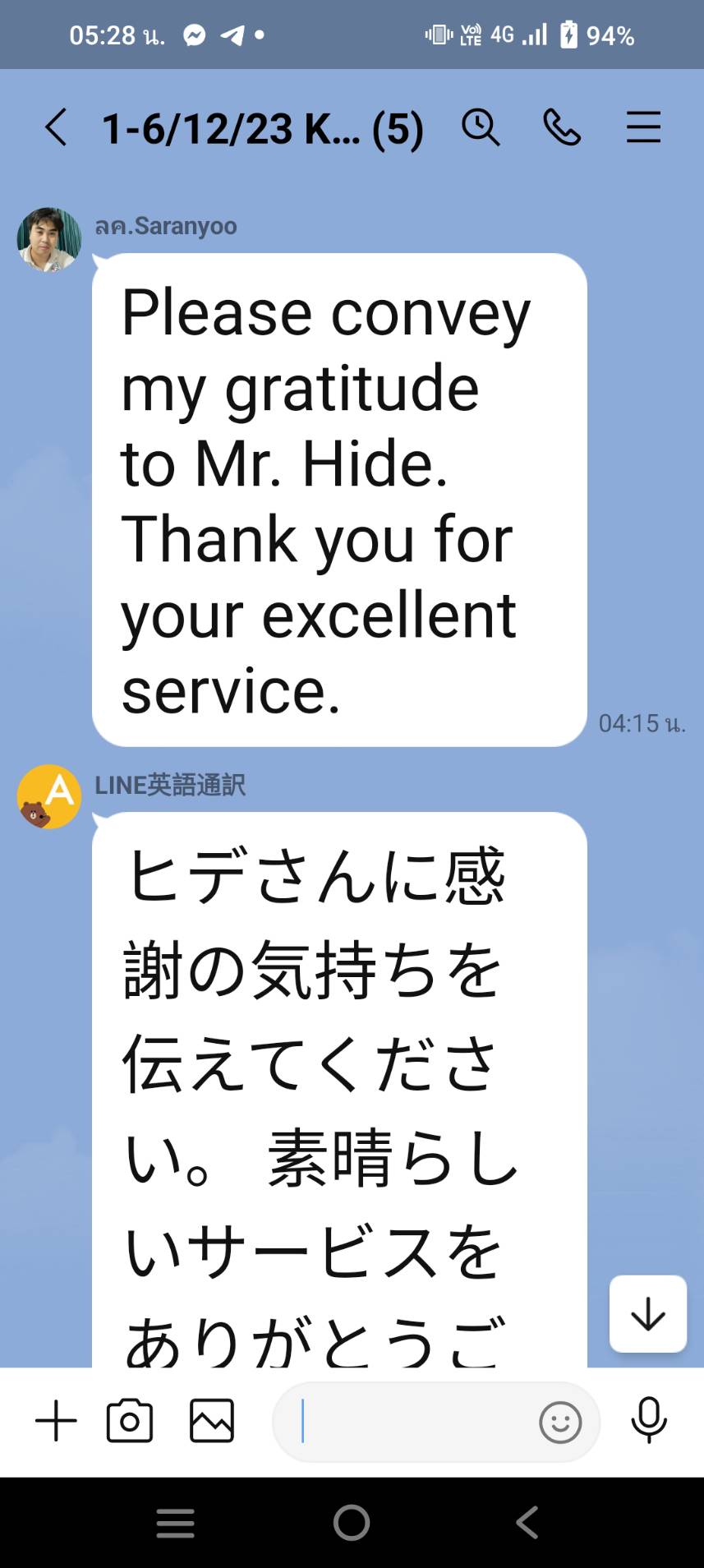Screen dimensions: 704x1568
Task: Jump to the latest message
Action: (647, 1313)
